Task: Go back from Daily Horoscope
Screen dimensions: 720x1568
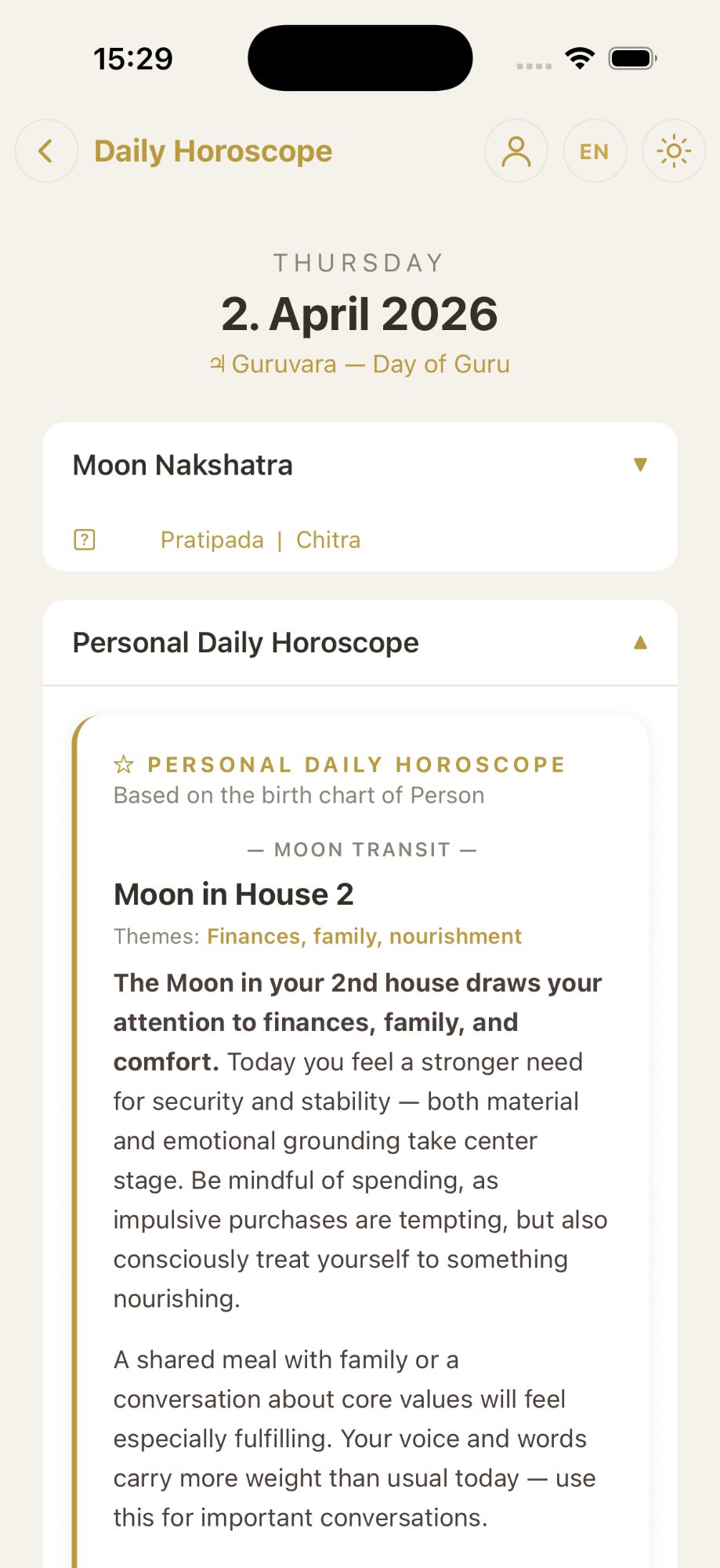Action: point(46,151)
